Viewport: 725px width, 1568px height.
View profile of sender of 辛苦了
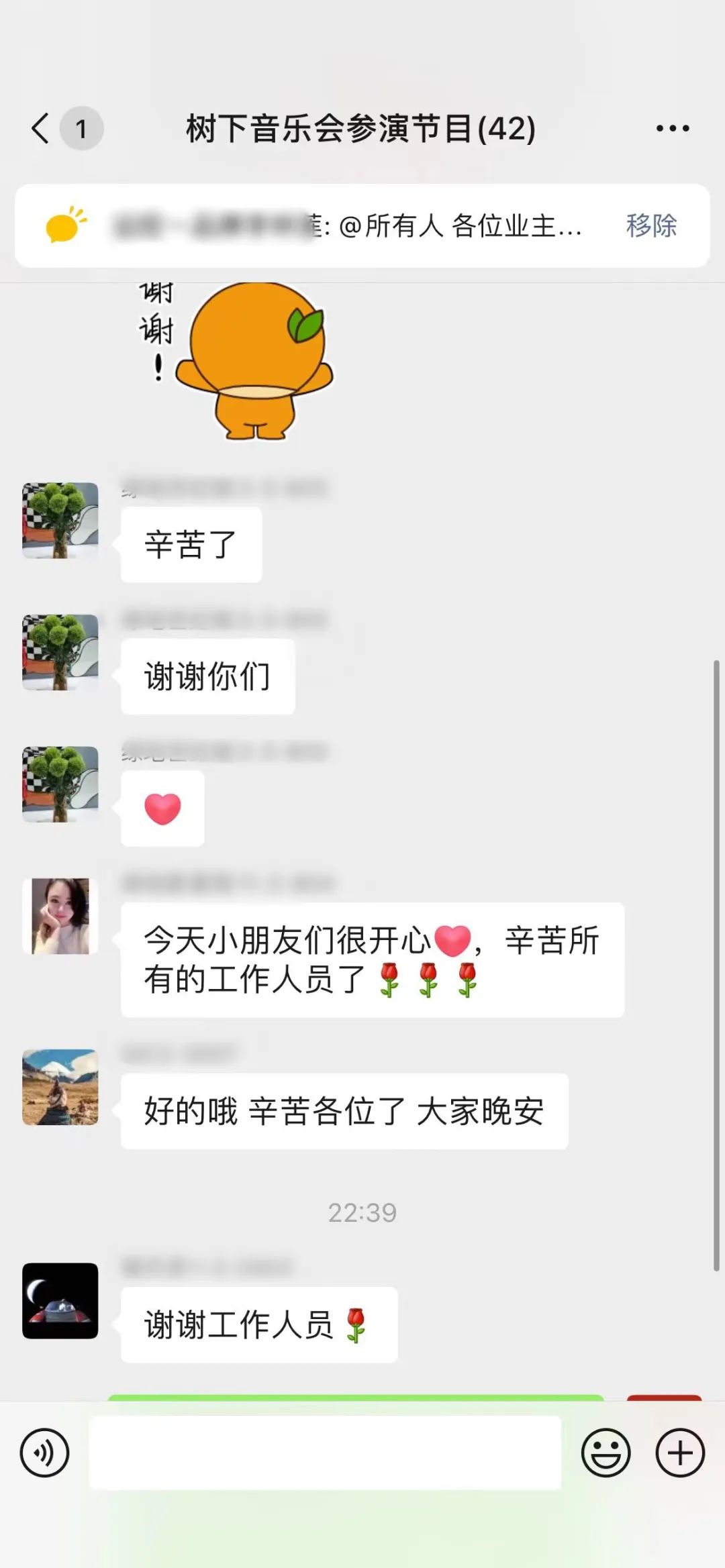[x=60, y=520]
